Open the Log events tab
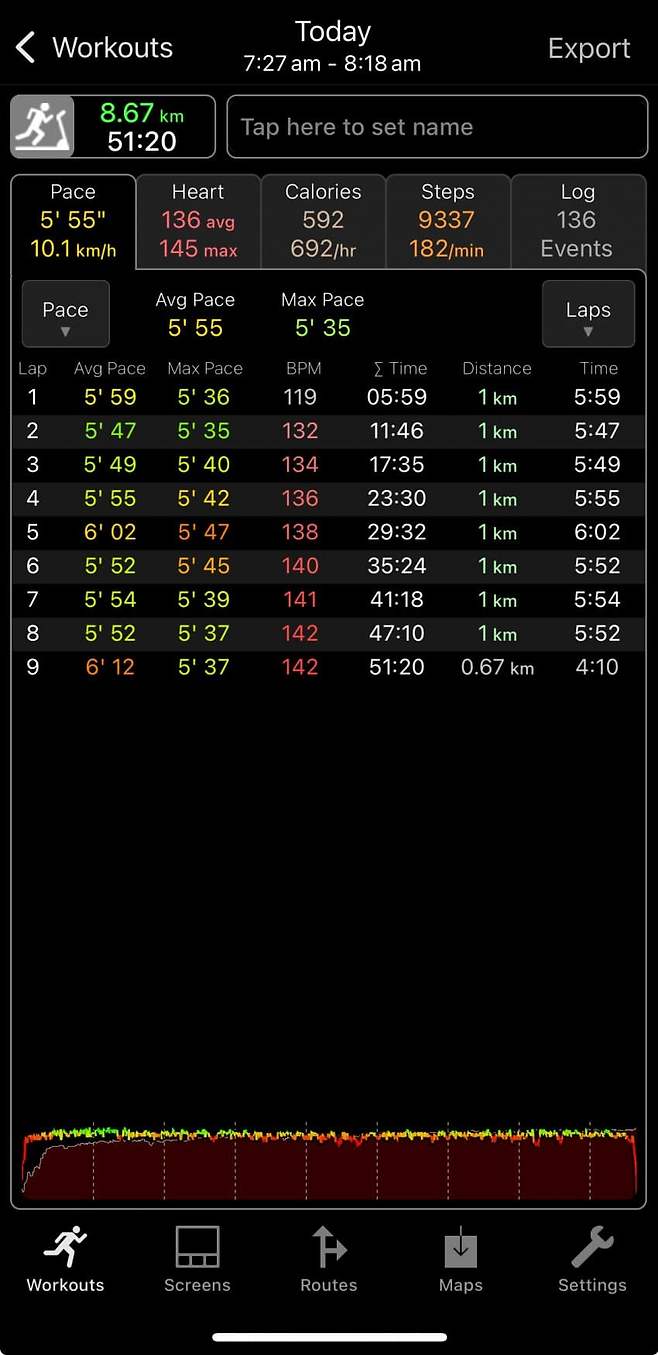Screen dimensions: 658x1355 [x=577, y=221]
